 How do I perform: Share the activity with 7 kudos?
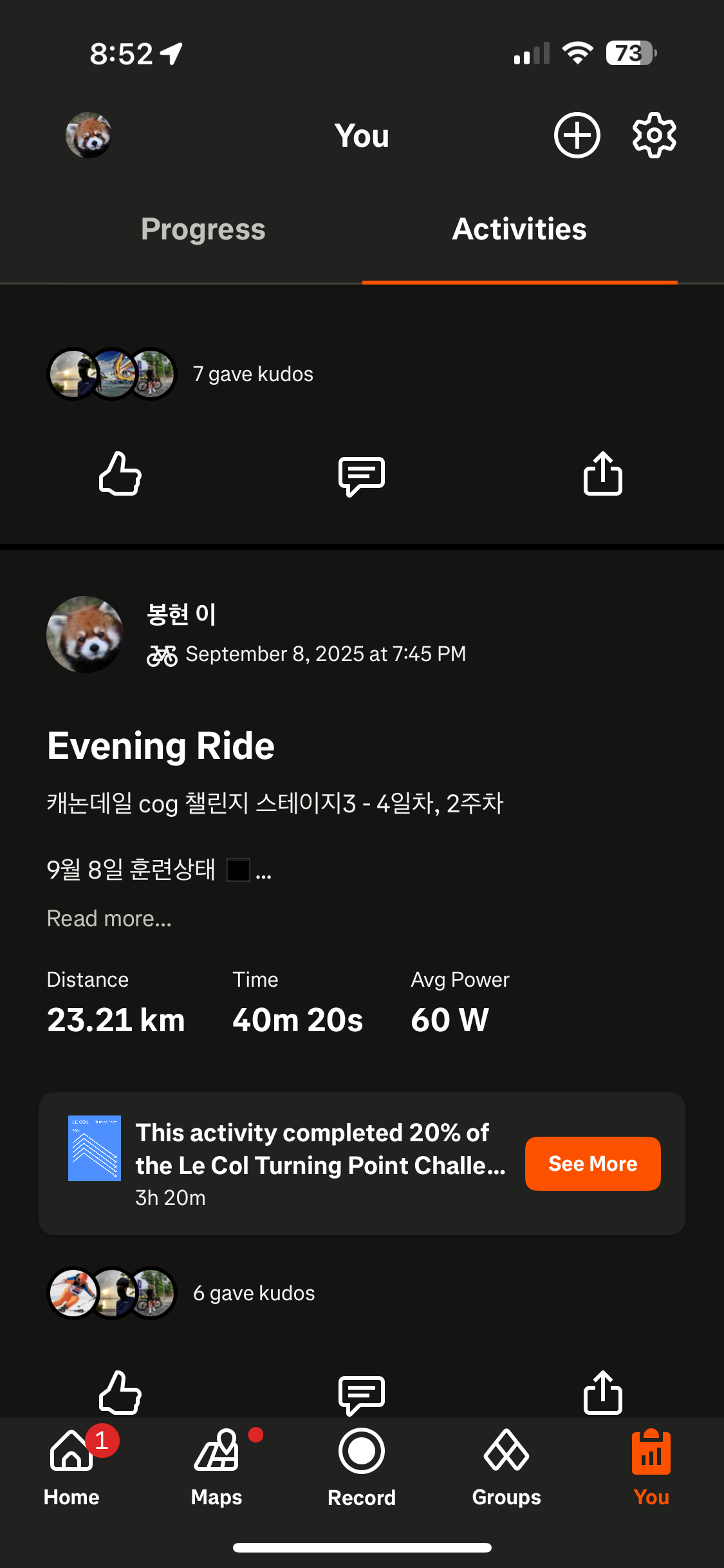tap(602, 474)
